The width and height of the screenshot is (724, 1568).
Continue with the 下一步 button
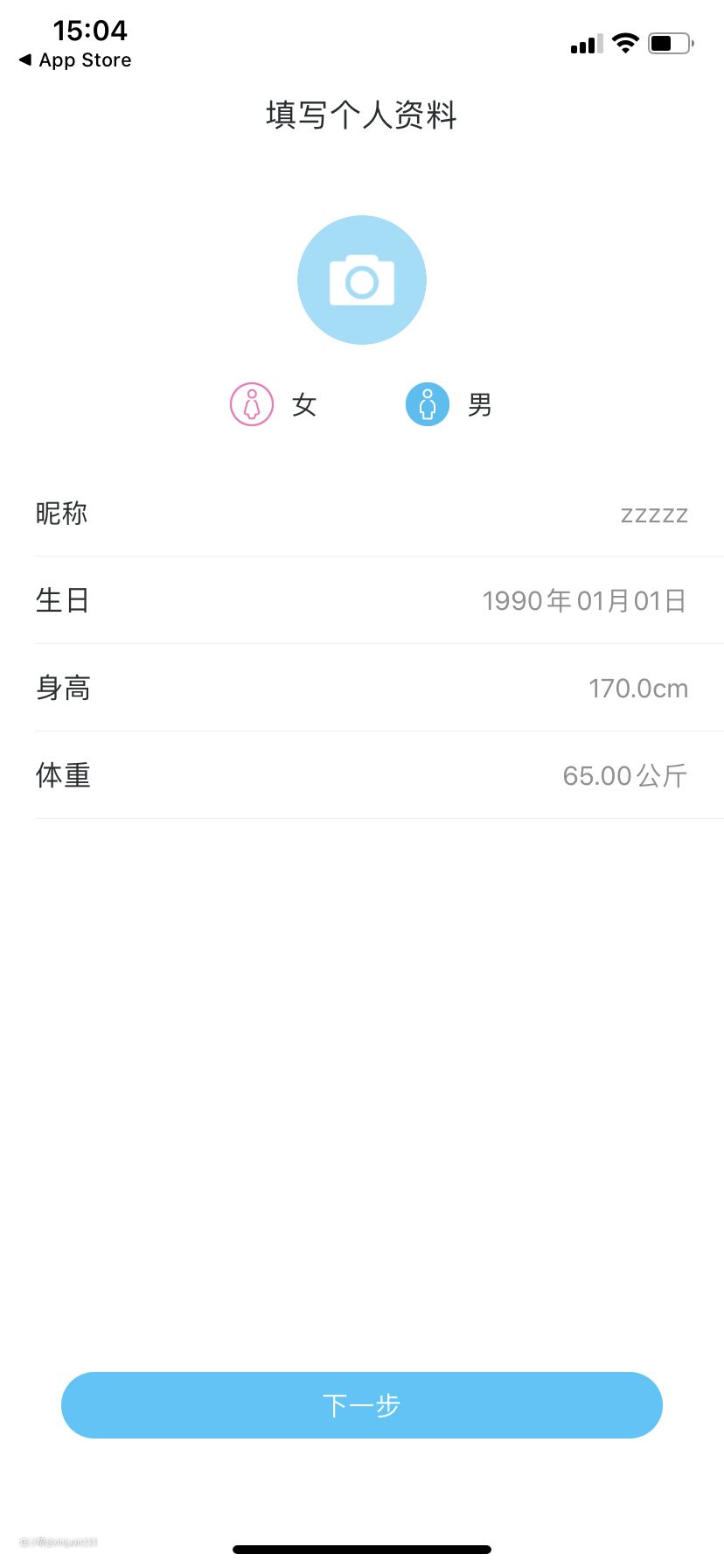click(361, 1405)
